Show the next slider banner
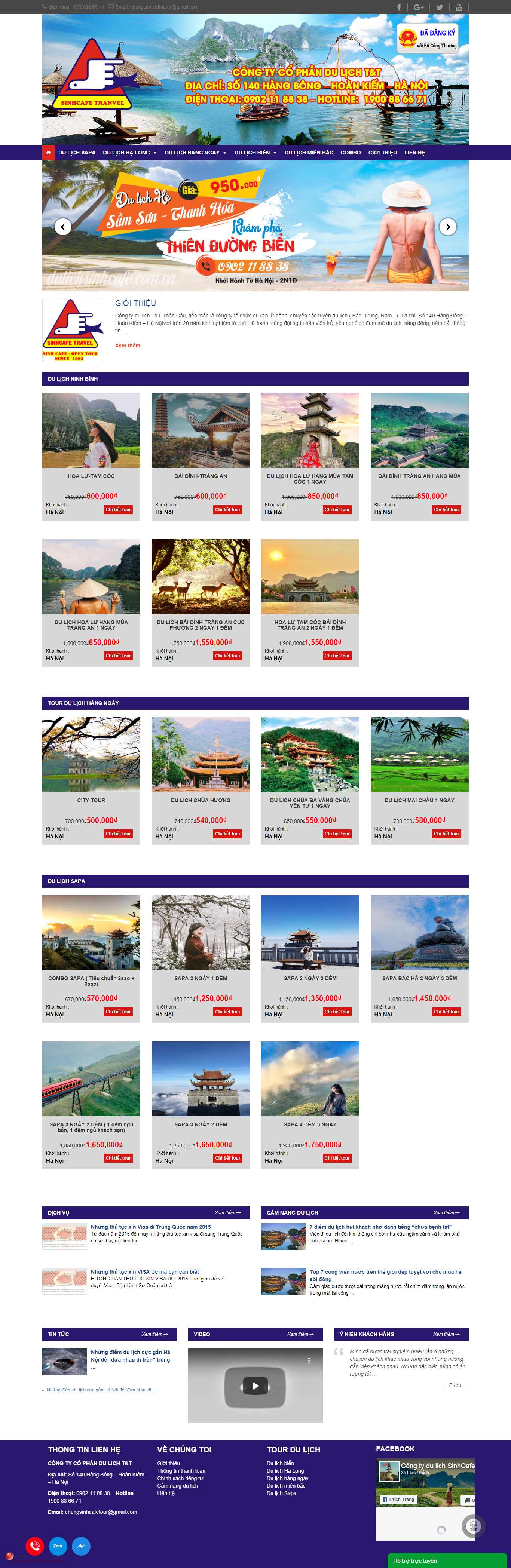 [448, 227]
